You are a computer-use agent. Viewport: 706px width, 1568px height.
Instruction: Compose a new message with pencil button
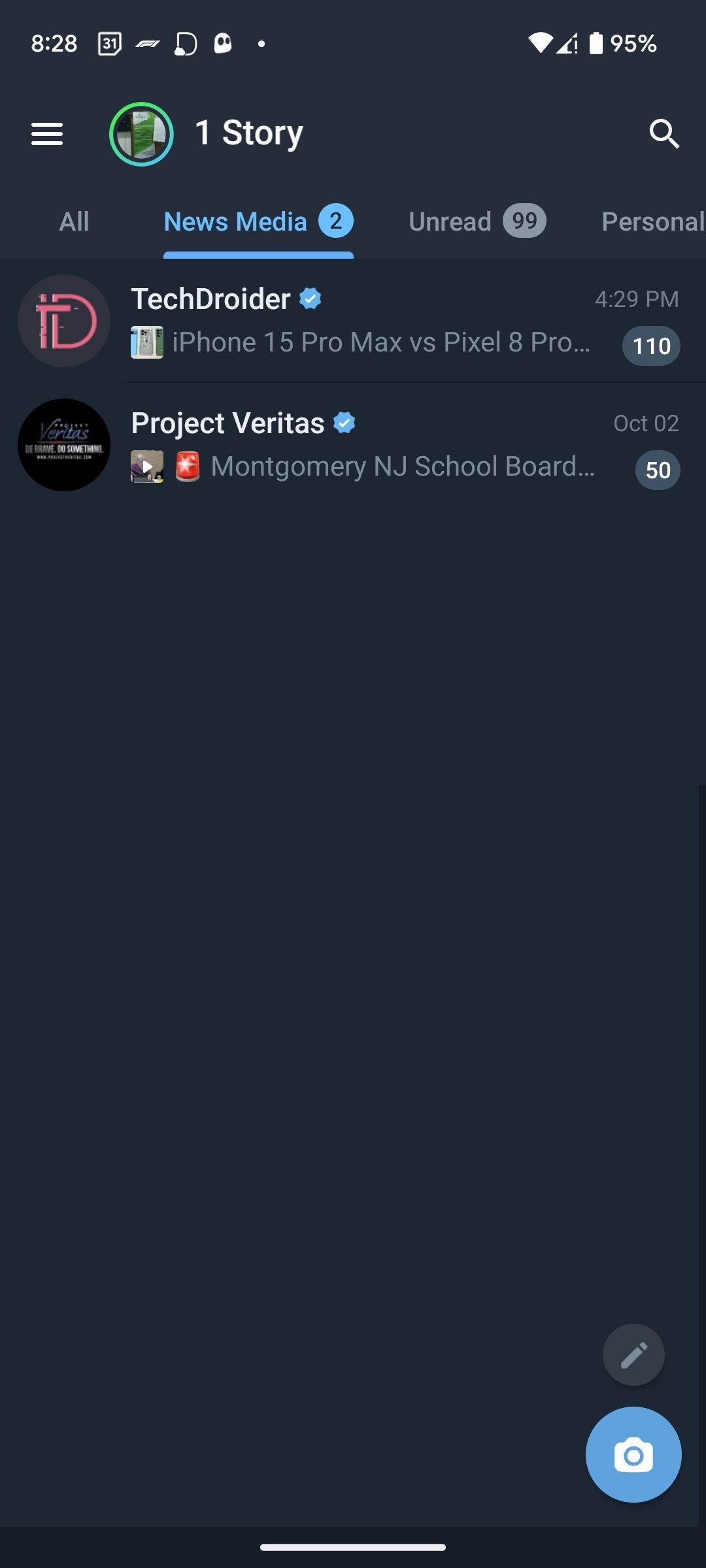pyautogui.click(x=633, y=1355)
